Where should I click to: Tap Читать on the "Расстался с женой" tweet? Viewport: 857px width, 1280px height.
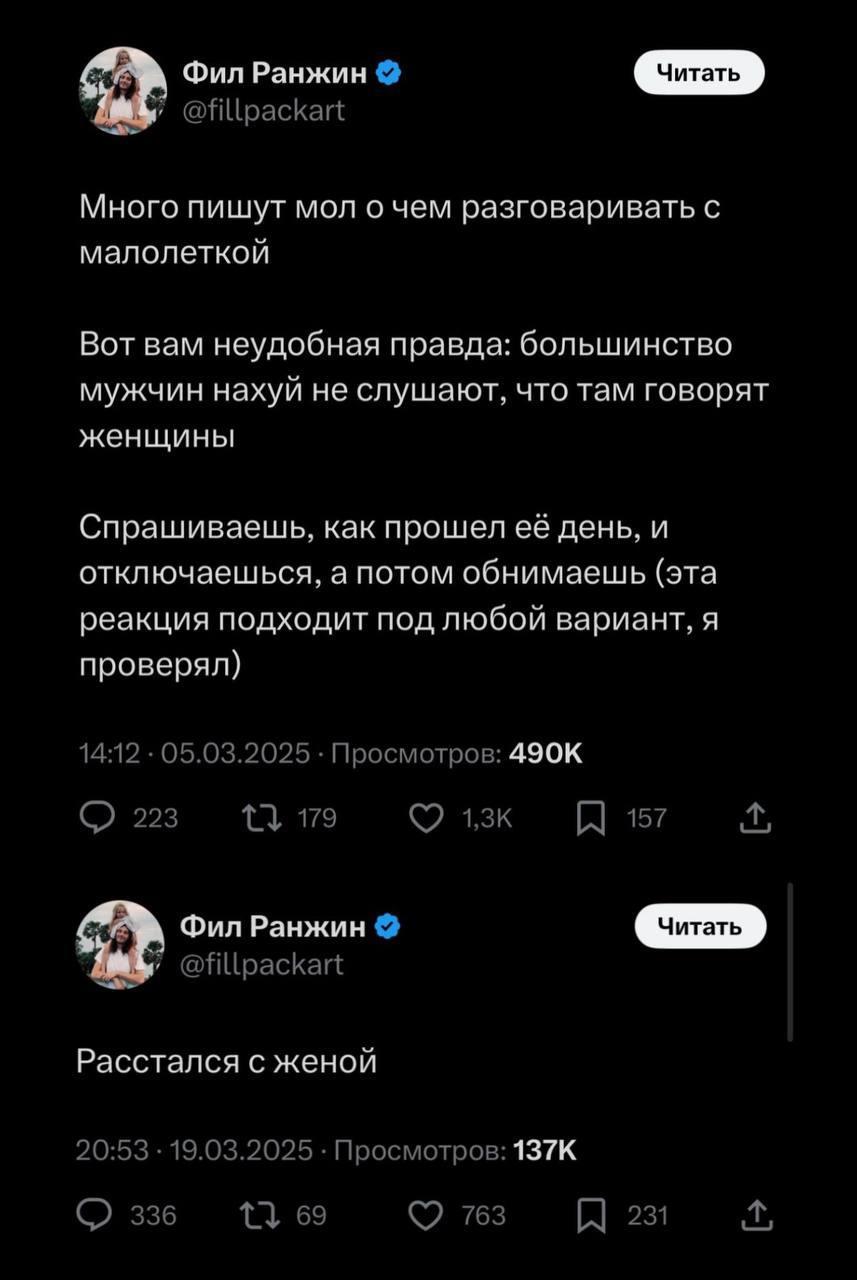(x=700, y=926)
